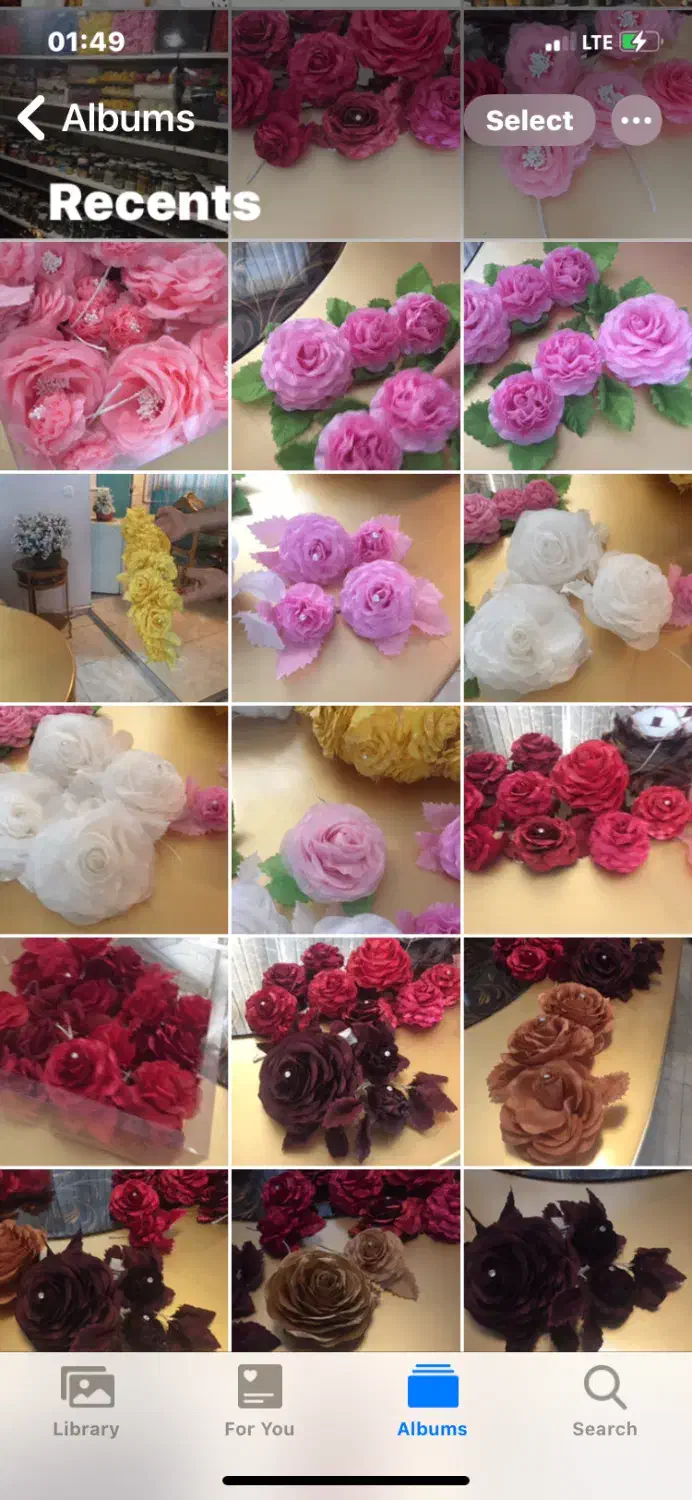Open the photo of red roses in plastic box
This screenshot has width=692, height=1500.
114,1050
